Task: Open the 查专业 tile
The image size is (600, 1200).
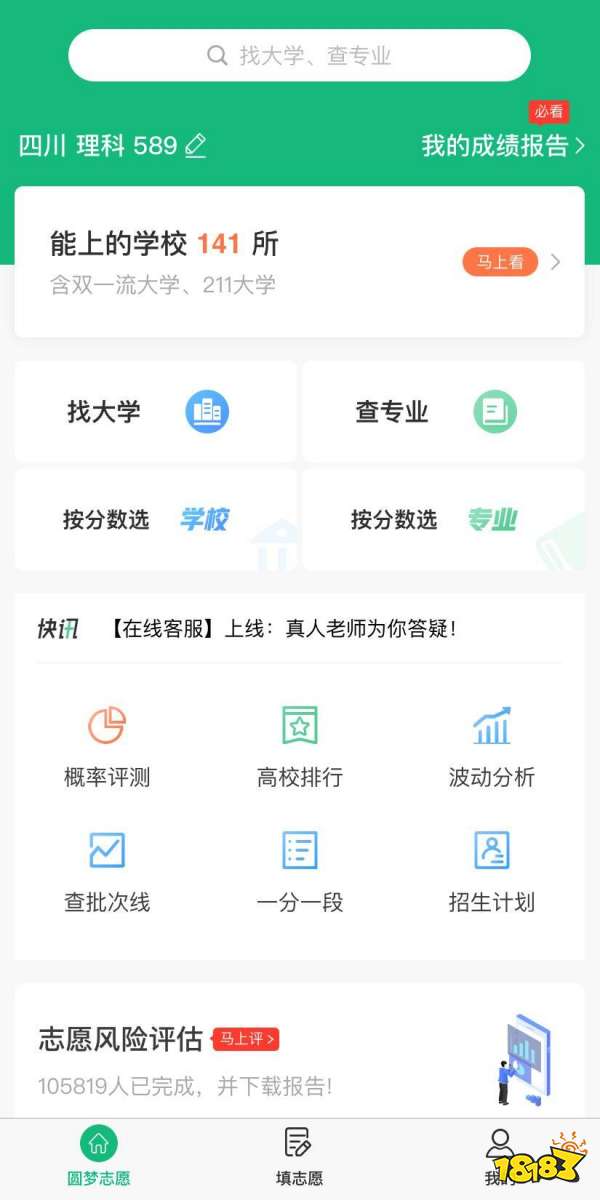Action: 443,412
